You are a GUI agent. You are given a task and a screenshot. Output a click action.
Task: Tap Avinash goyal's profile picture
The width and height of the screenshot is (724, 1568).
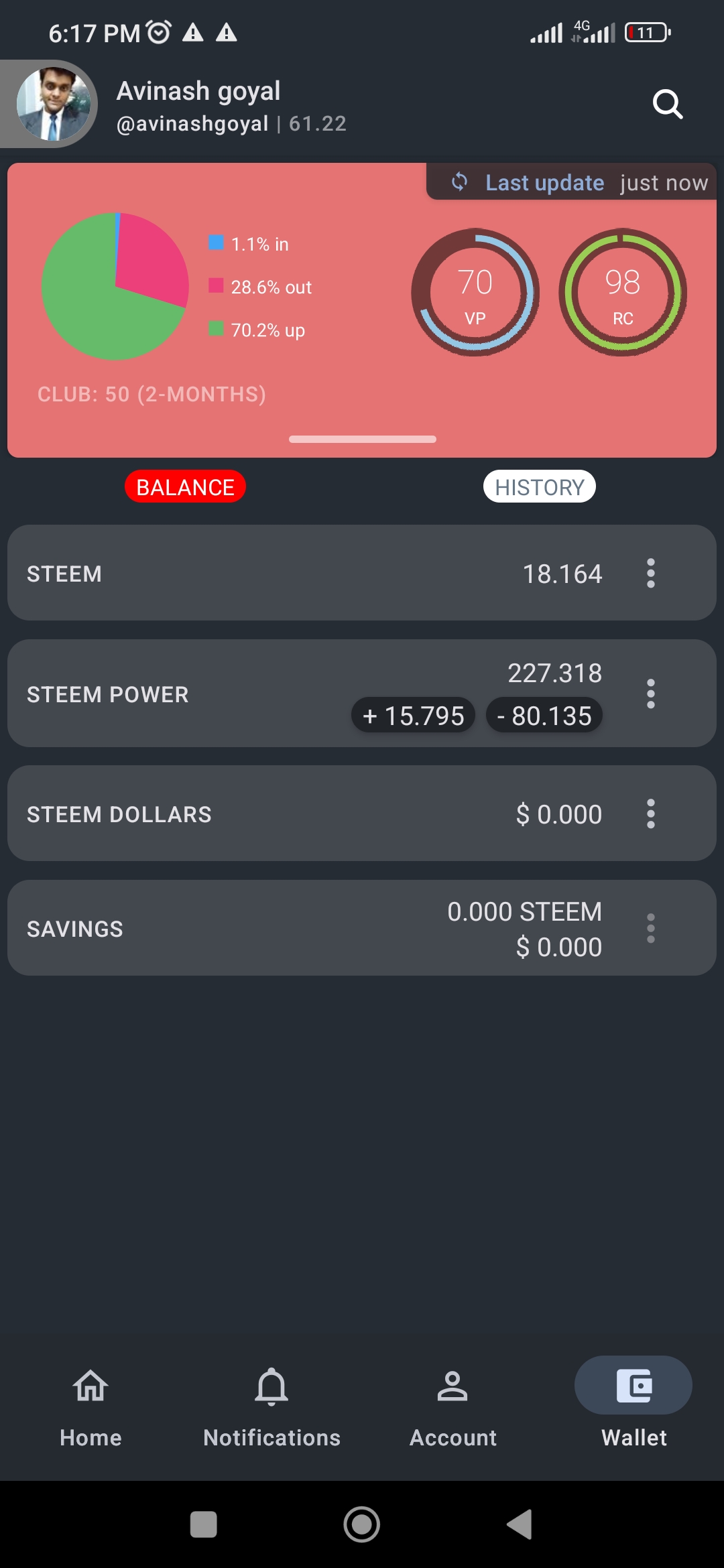pyautogui.click(x=54, y=104)
